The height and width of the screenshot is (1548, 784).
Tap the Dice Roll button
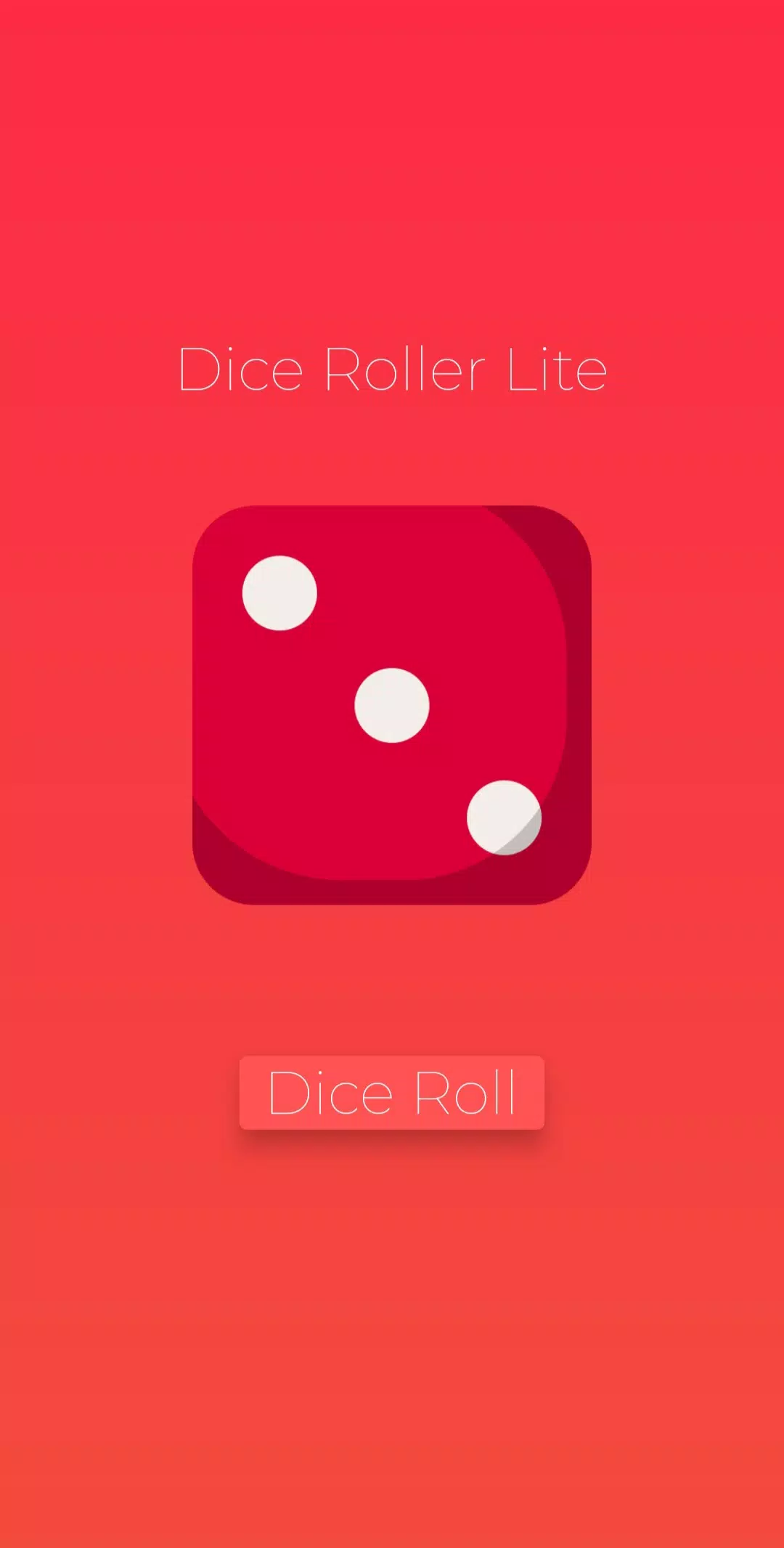[392, 1092]
